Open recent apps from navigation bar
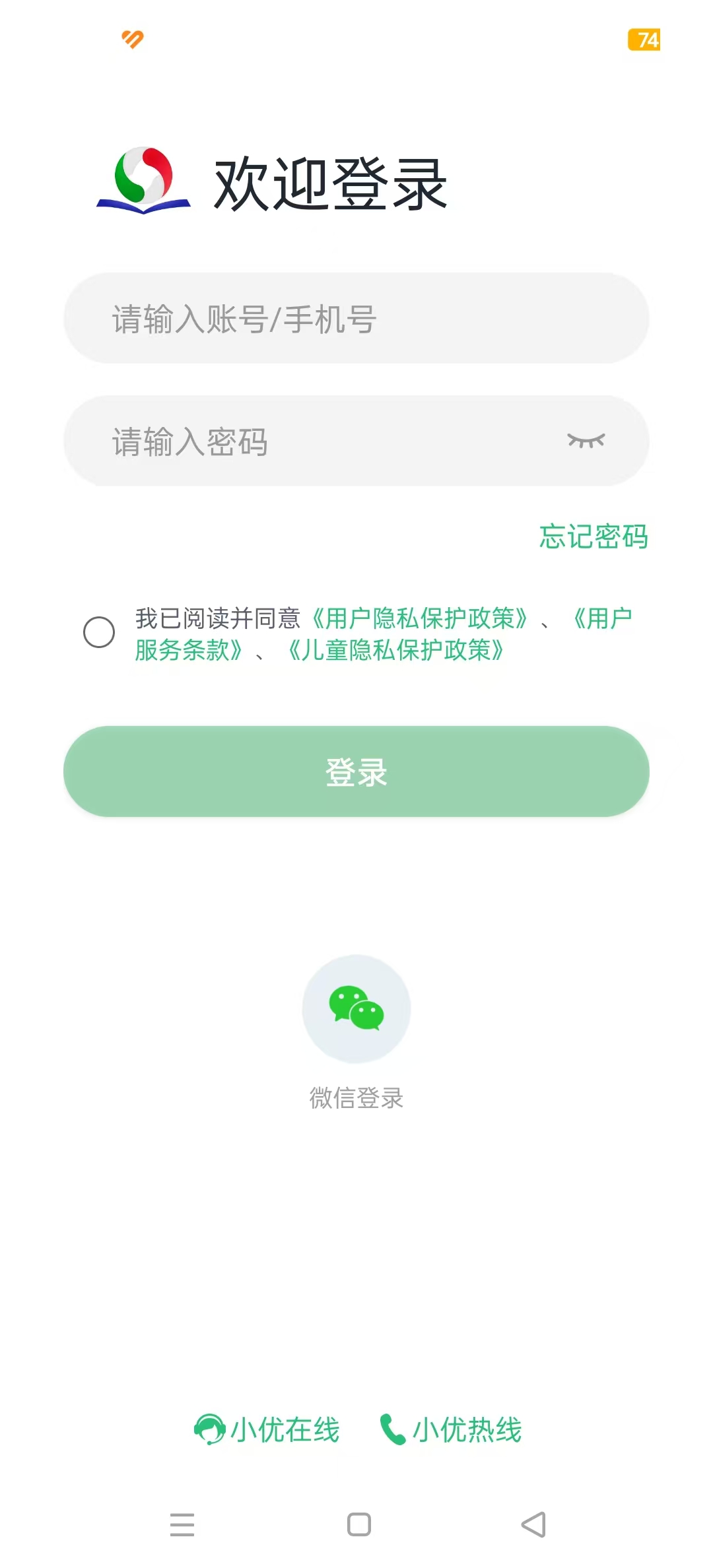Screen dimensions: 713x1568 182,1524
